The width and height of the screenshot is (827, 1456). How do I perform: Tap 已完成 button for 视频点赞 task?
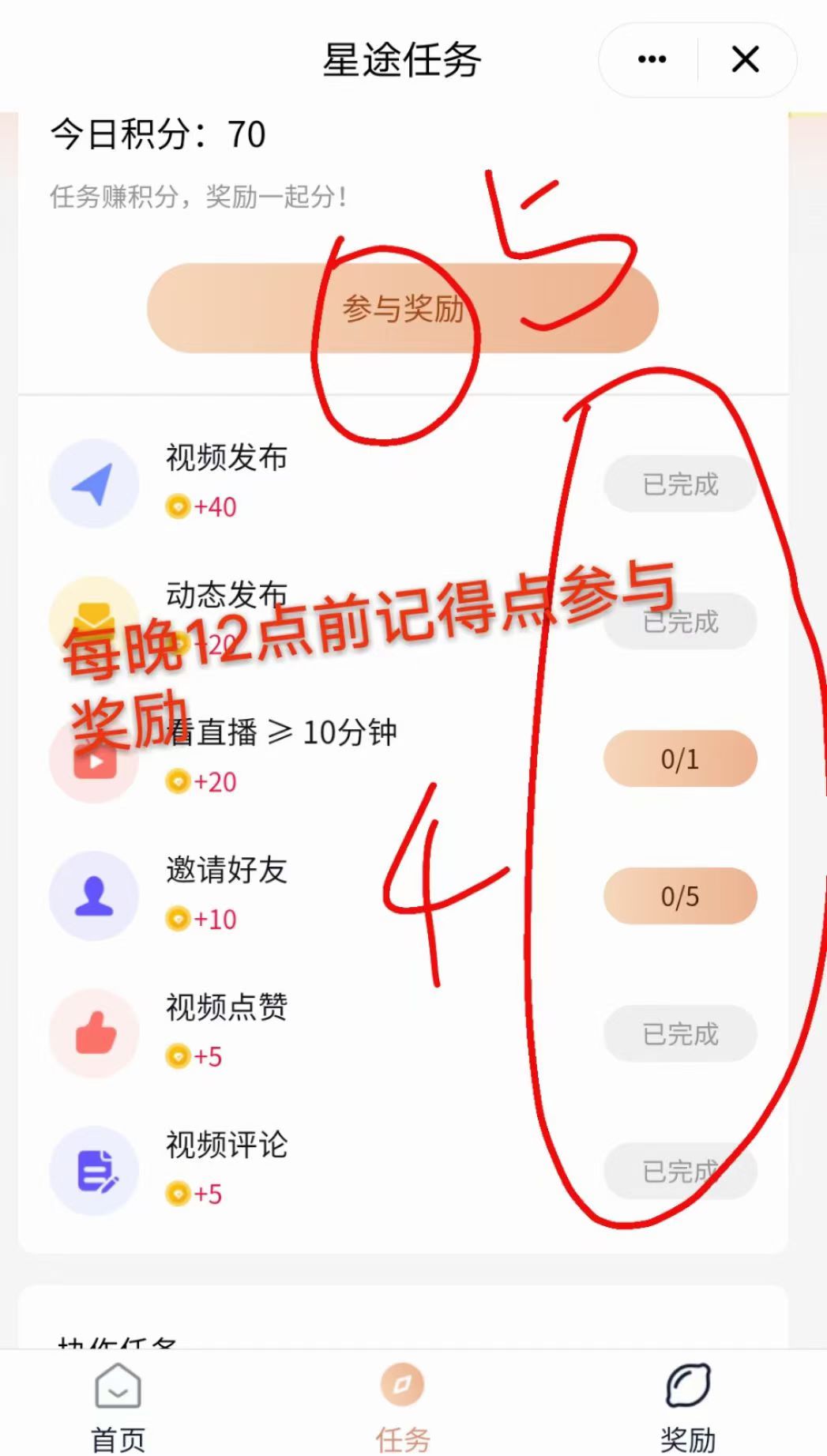click(680, 1034)
